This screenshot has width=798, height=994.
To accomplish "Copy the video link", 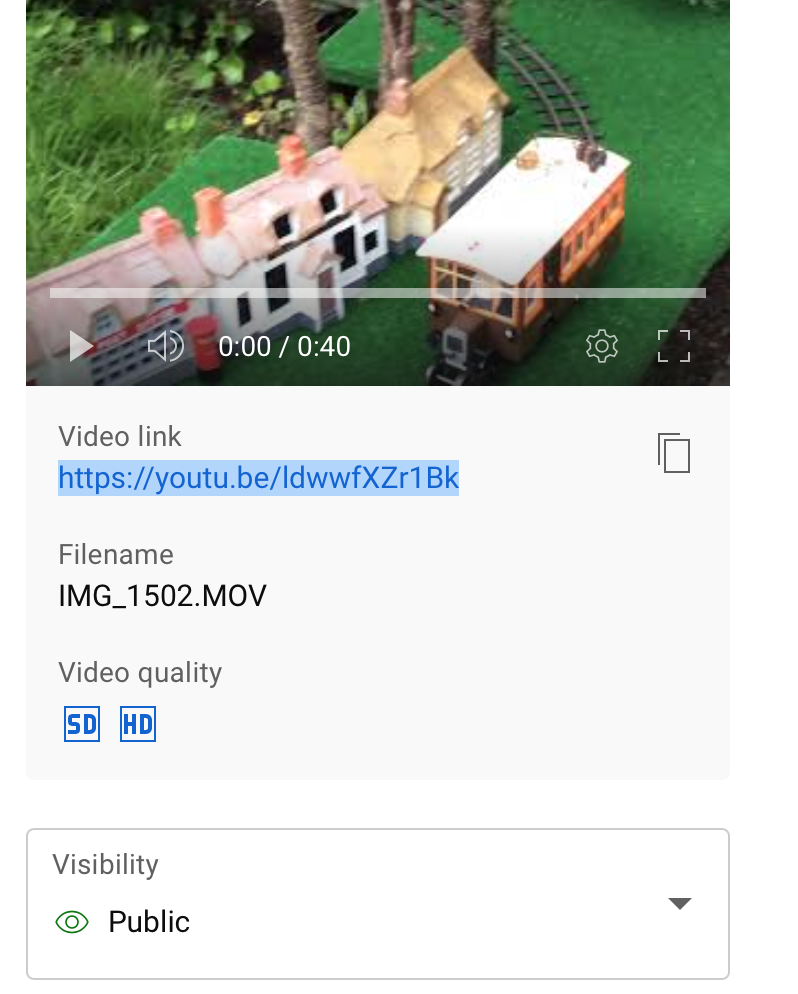I will pyautogui.click(x=675, y=453).
